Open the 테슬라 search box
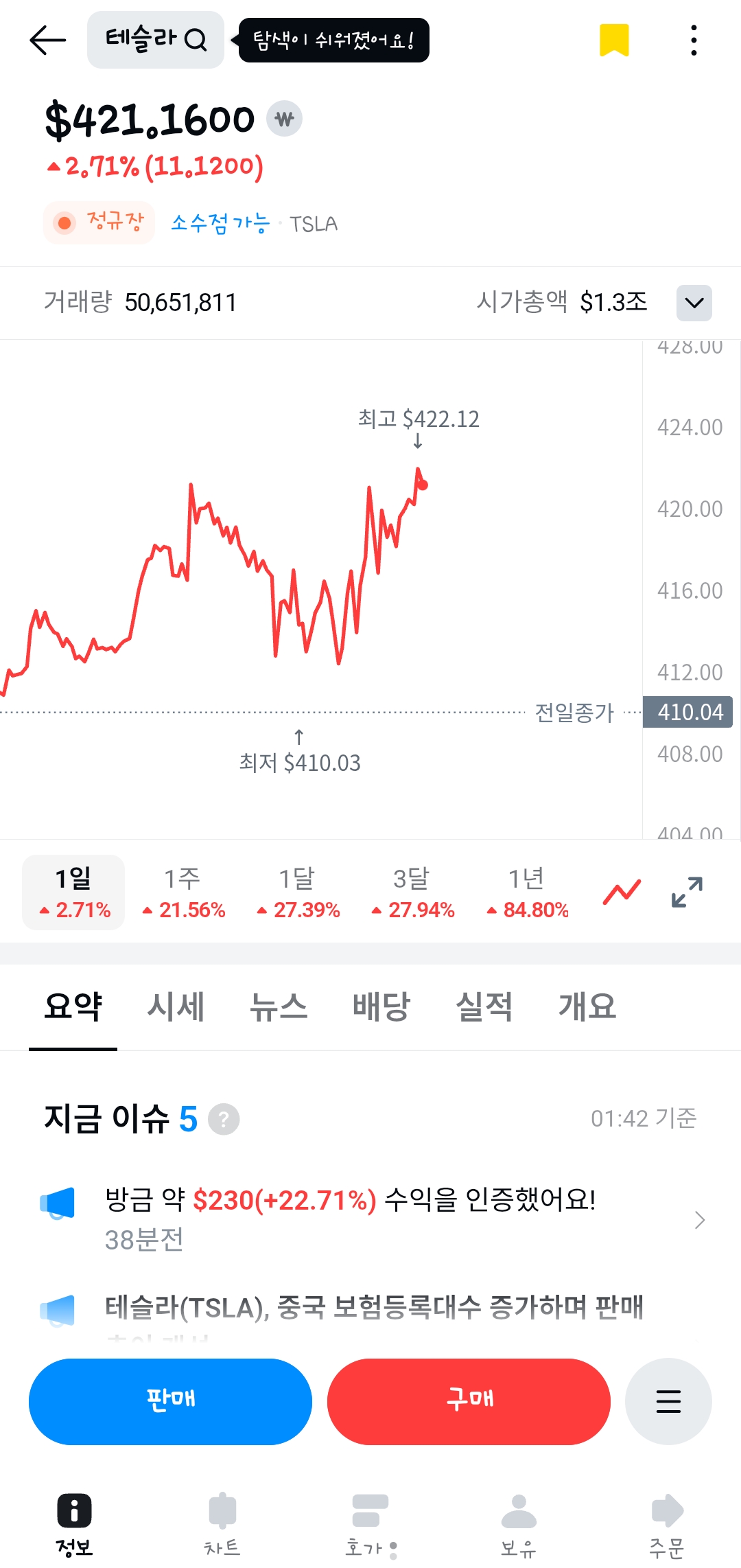 pos(156,40)
